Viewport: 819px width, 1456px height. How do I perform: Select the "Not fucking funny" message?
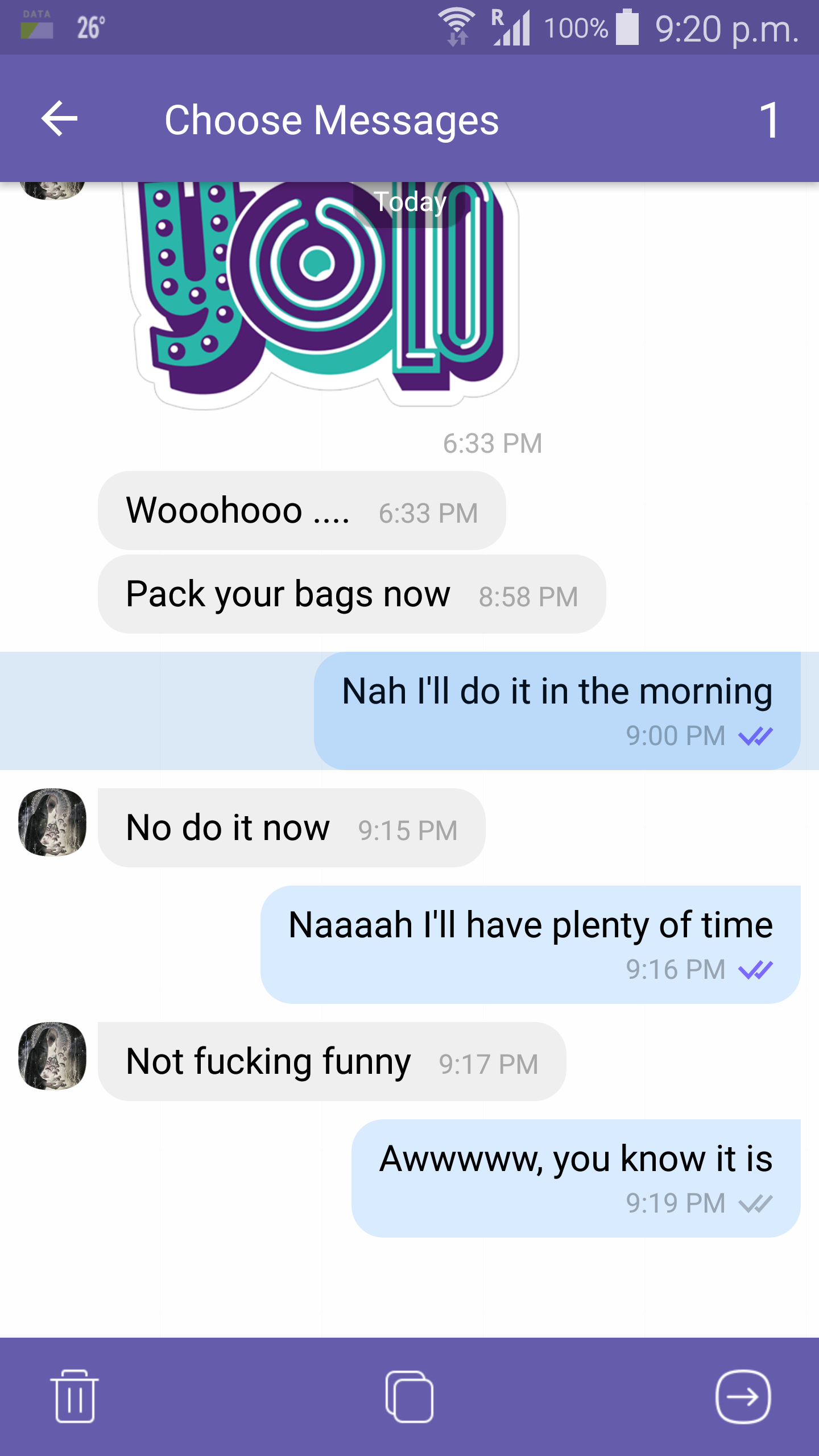(x=332, y=1062)
